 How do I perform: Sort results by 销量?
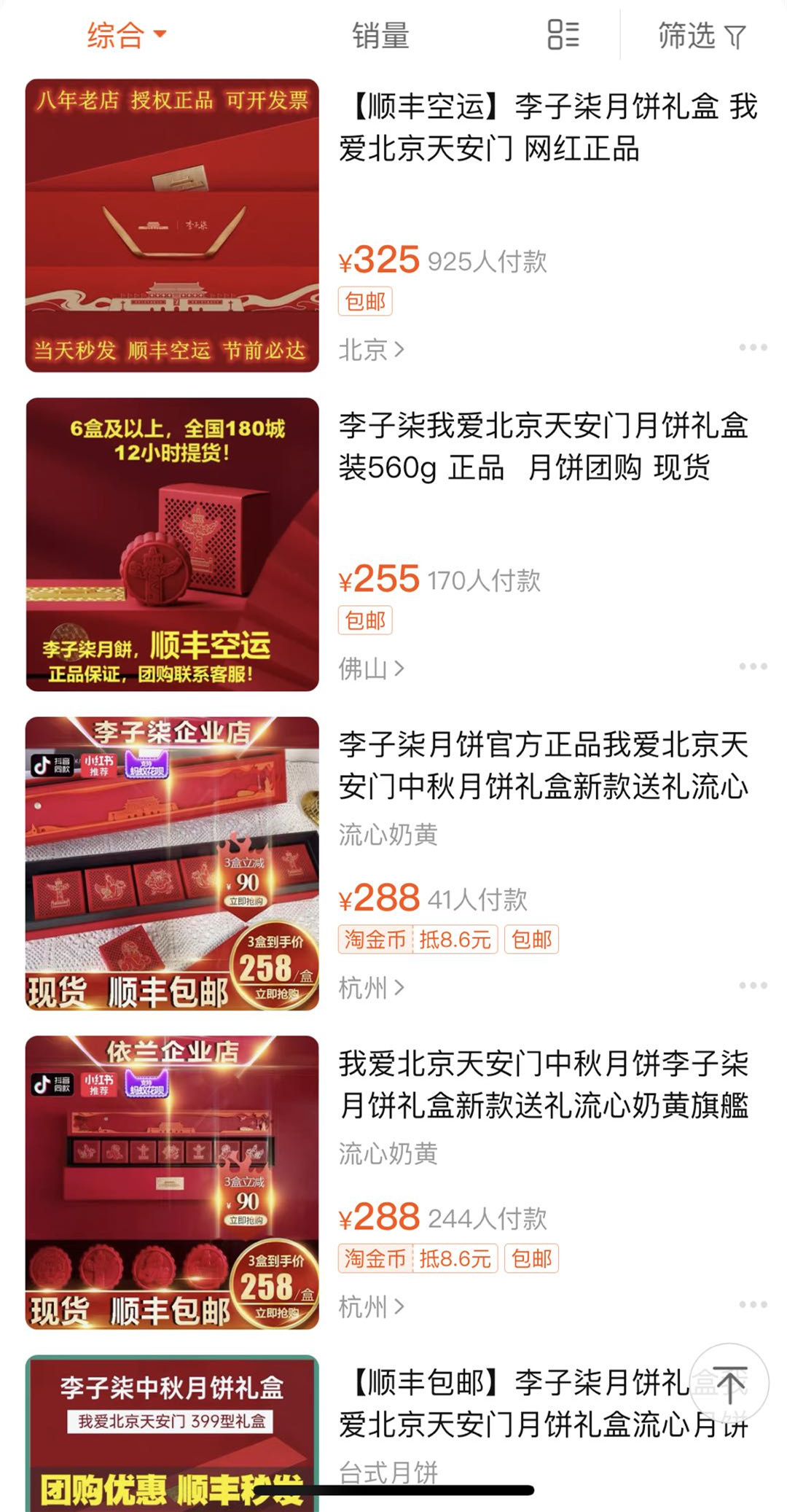pyautogui.click(x=380, y=35)
